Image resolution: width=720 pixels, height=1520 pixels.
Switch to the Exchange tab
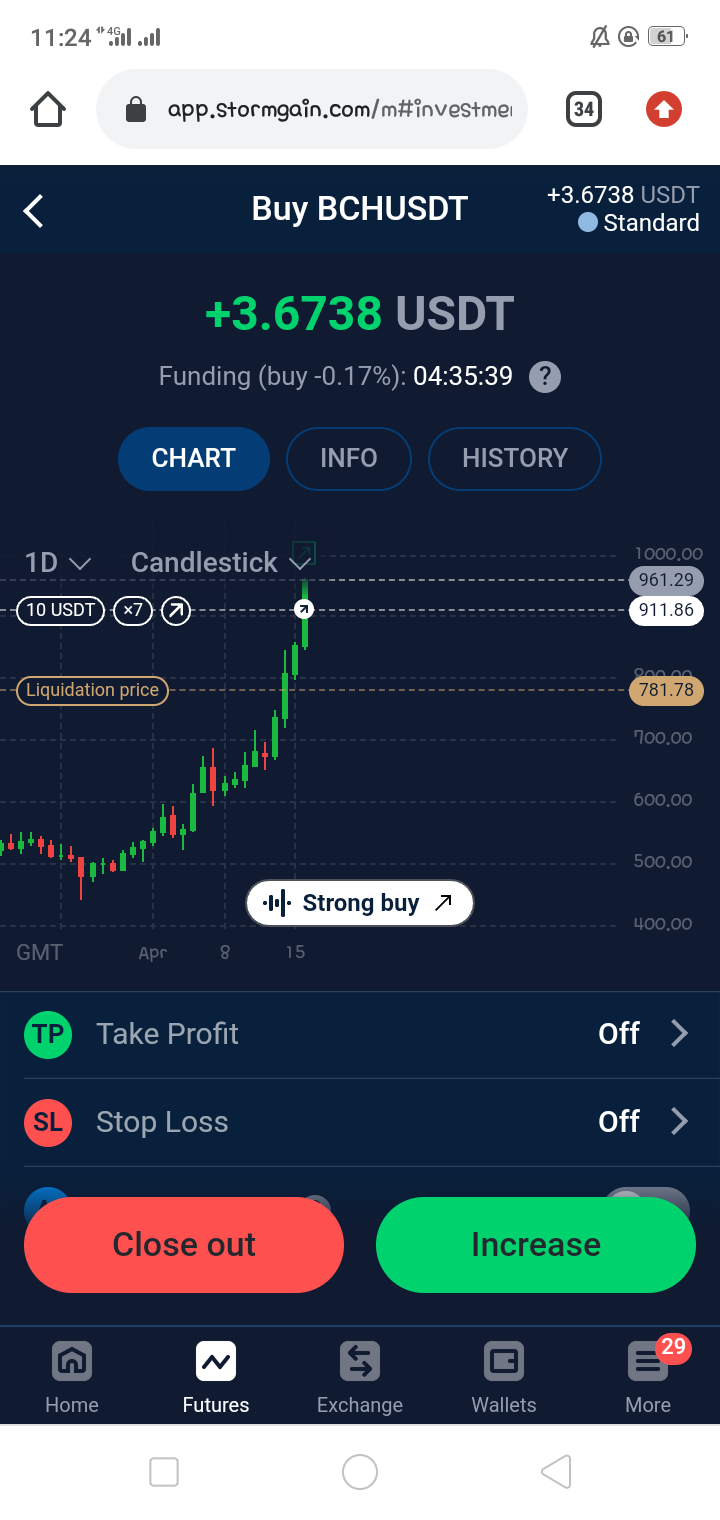[x=360, y=1377]
